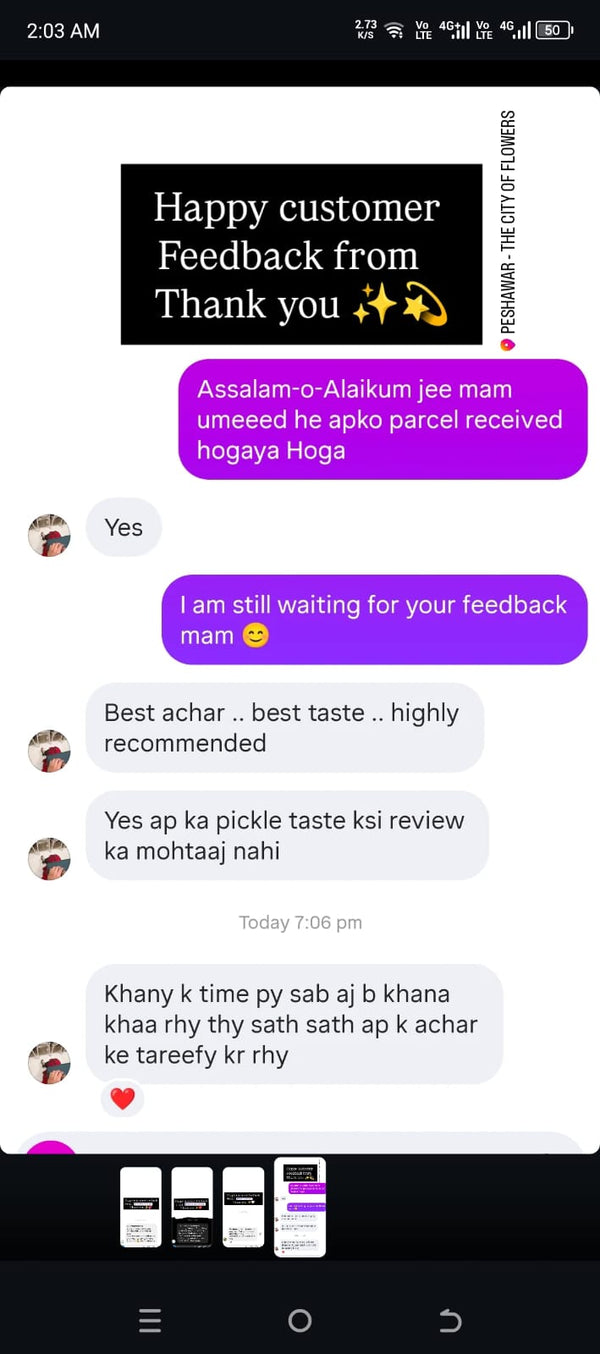Open the third thumbnail in the image strip
The height and width of the screenshot is (1354, 600).
(243, 1207)
